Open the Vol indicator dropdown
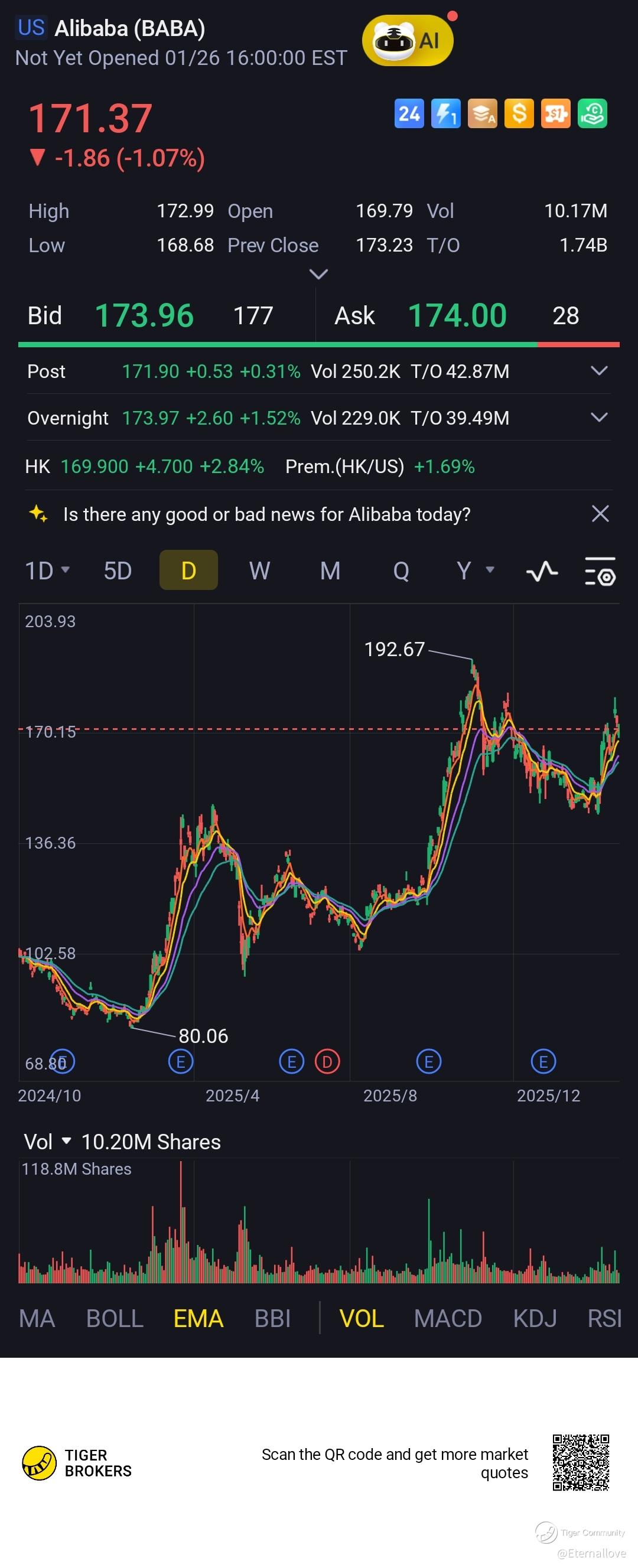Screen dimensions: 638x1568 point(47,1142)
